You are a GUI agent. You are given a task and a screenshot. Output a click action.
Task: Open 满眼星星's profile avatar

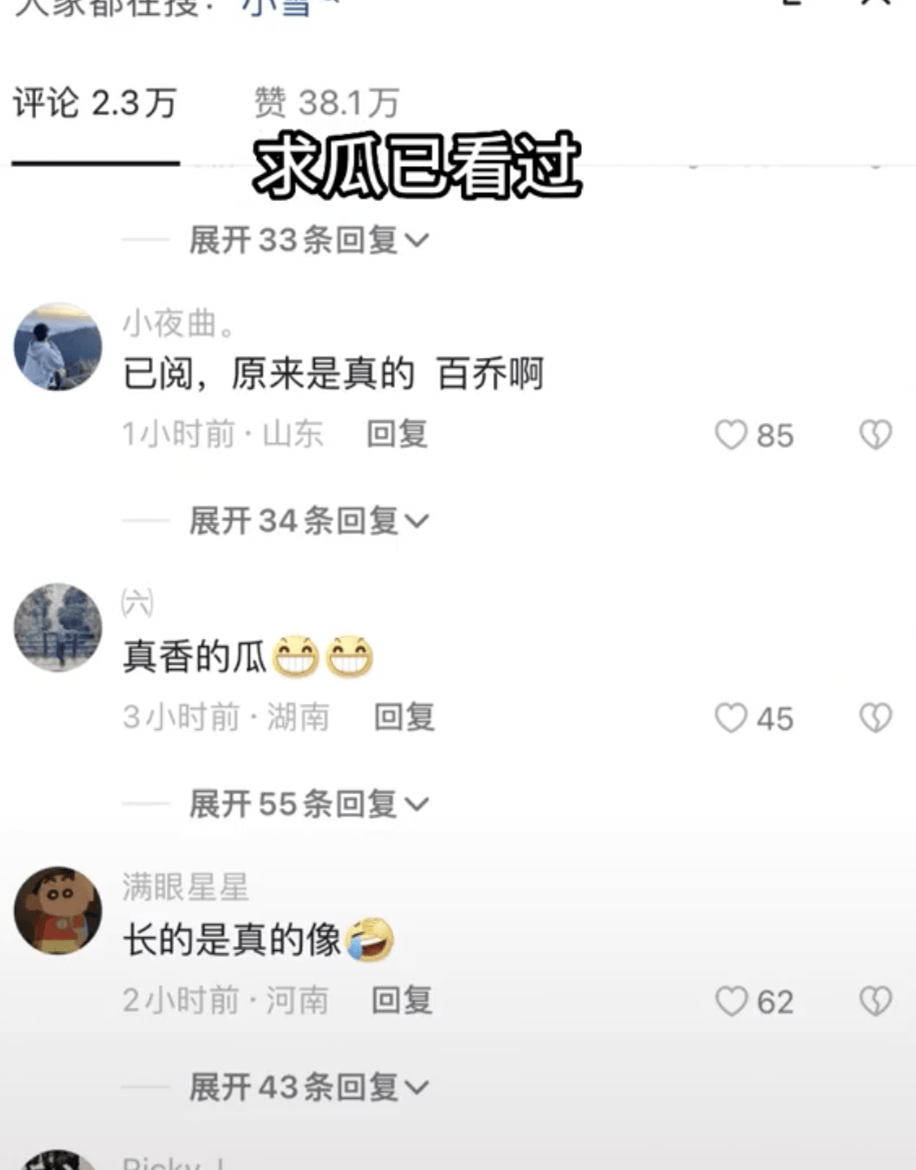tap(57, 910)
